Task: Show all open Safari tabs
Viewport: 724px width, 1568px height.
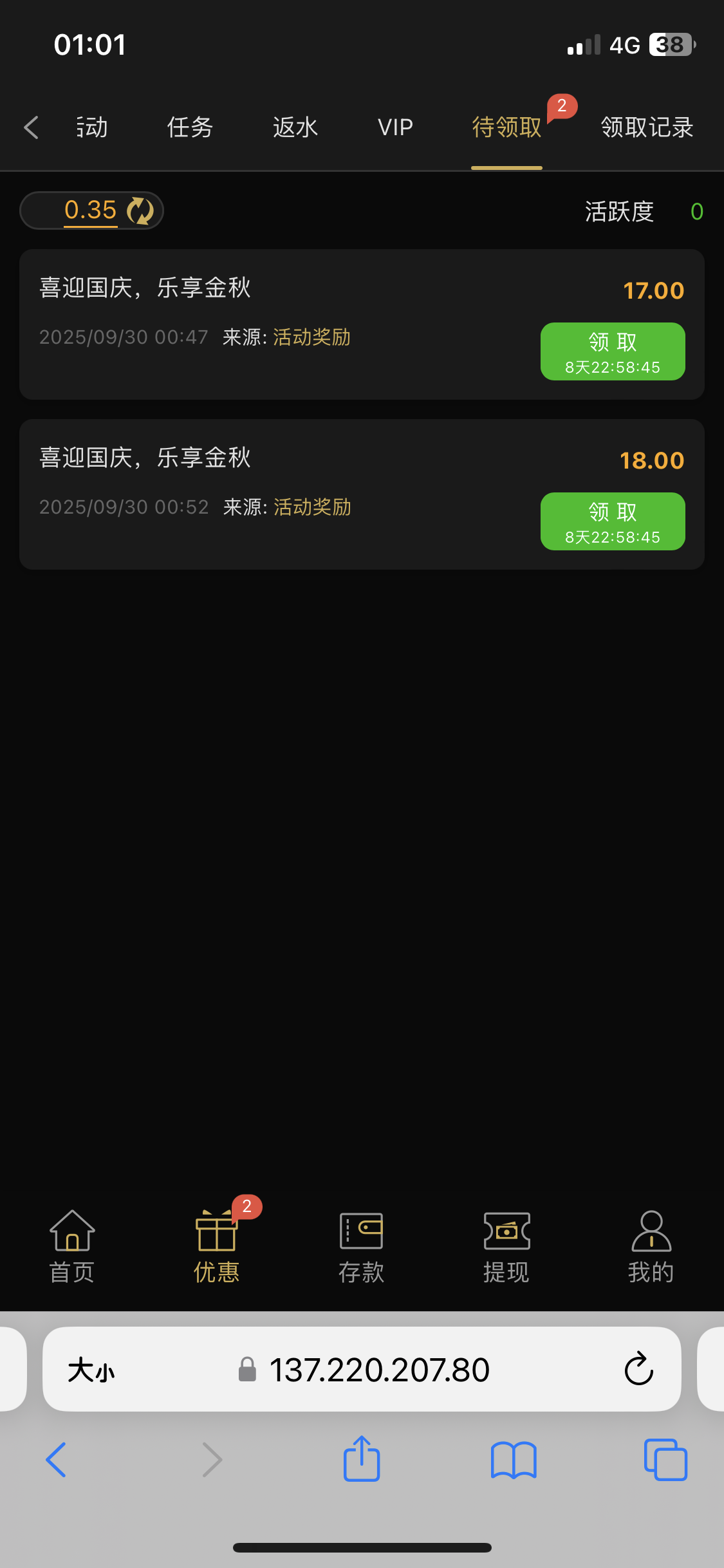Action: pyautogui.click(x=665, y=1459)
